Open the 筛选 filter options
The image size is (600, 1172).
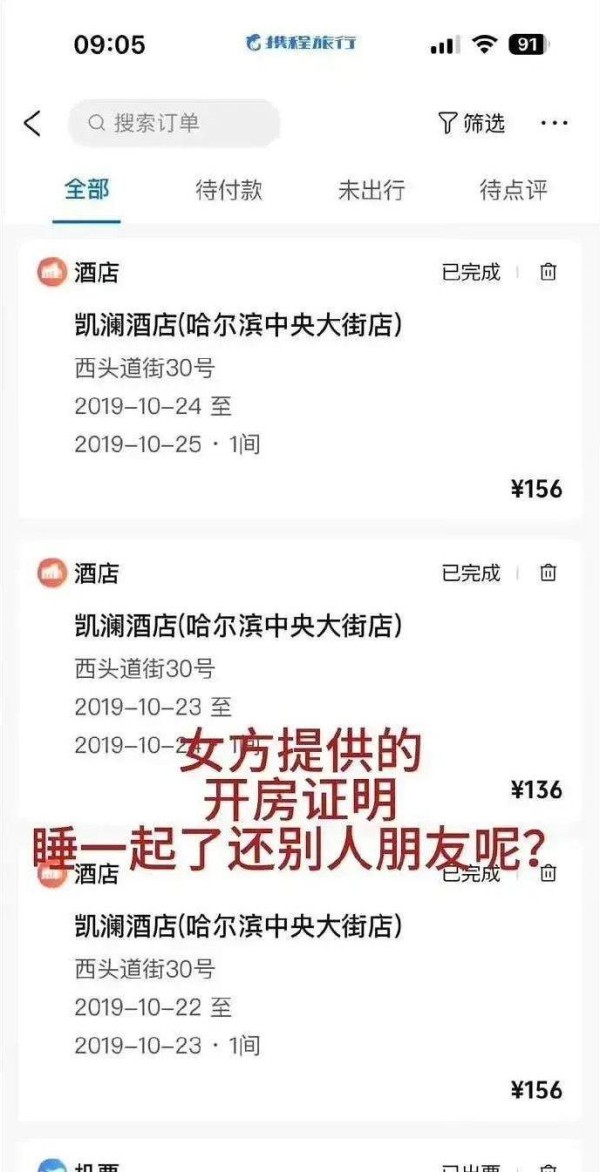click(x=471, y=123)
